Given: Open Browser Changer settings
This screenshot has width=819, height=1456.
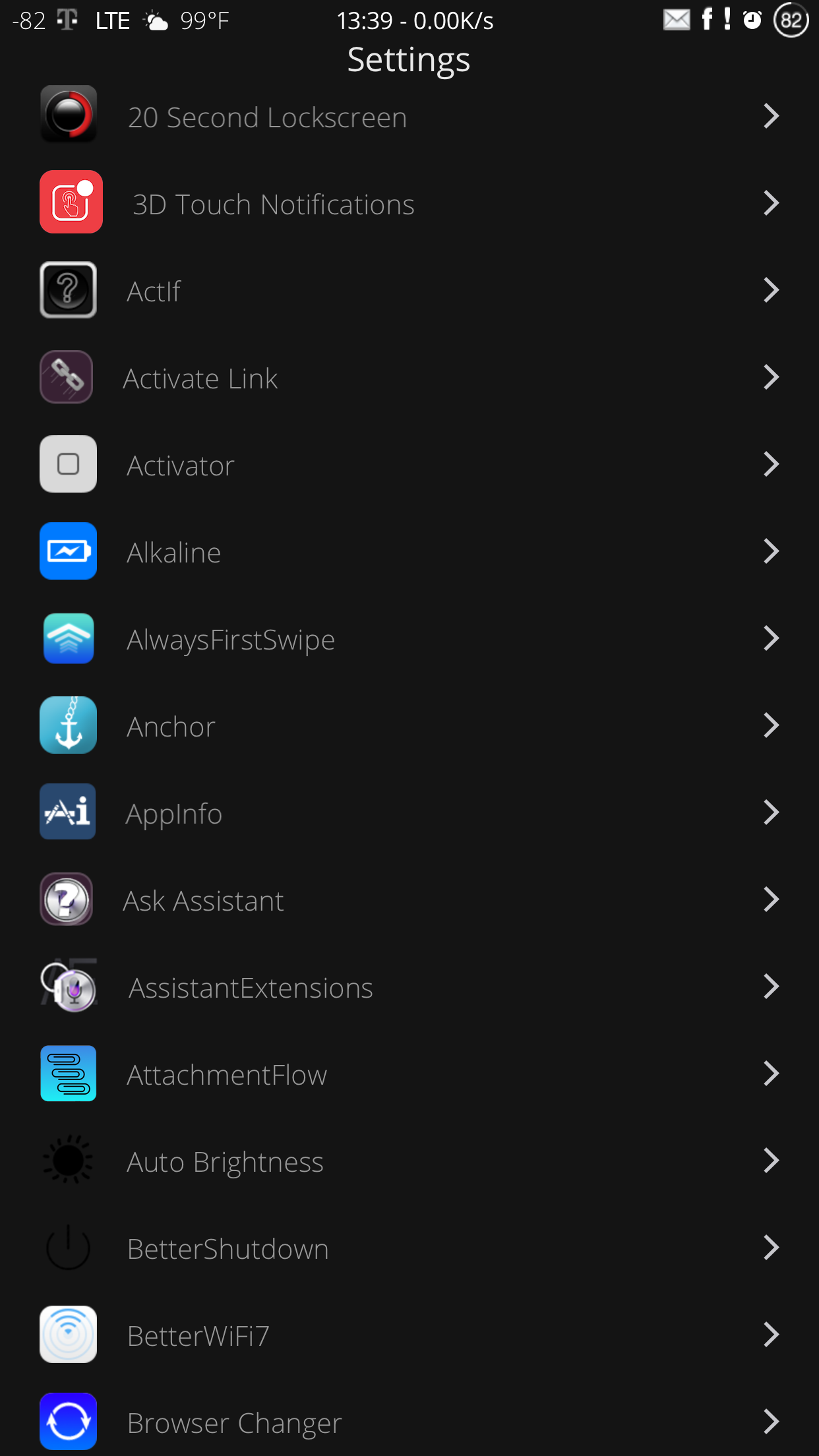Looking at the screenshot, I should [x=409, y=1419].
